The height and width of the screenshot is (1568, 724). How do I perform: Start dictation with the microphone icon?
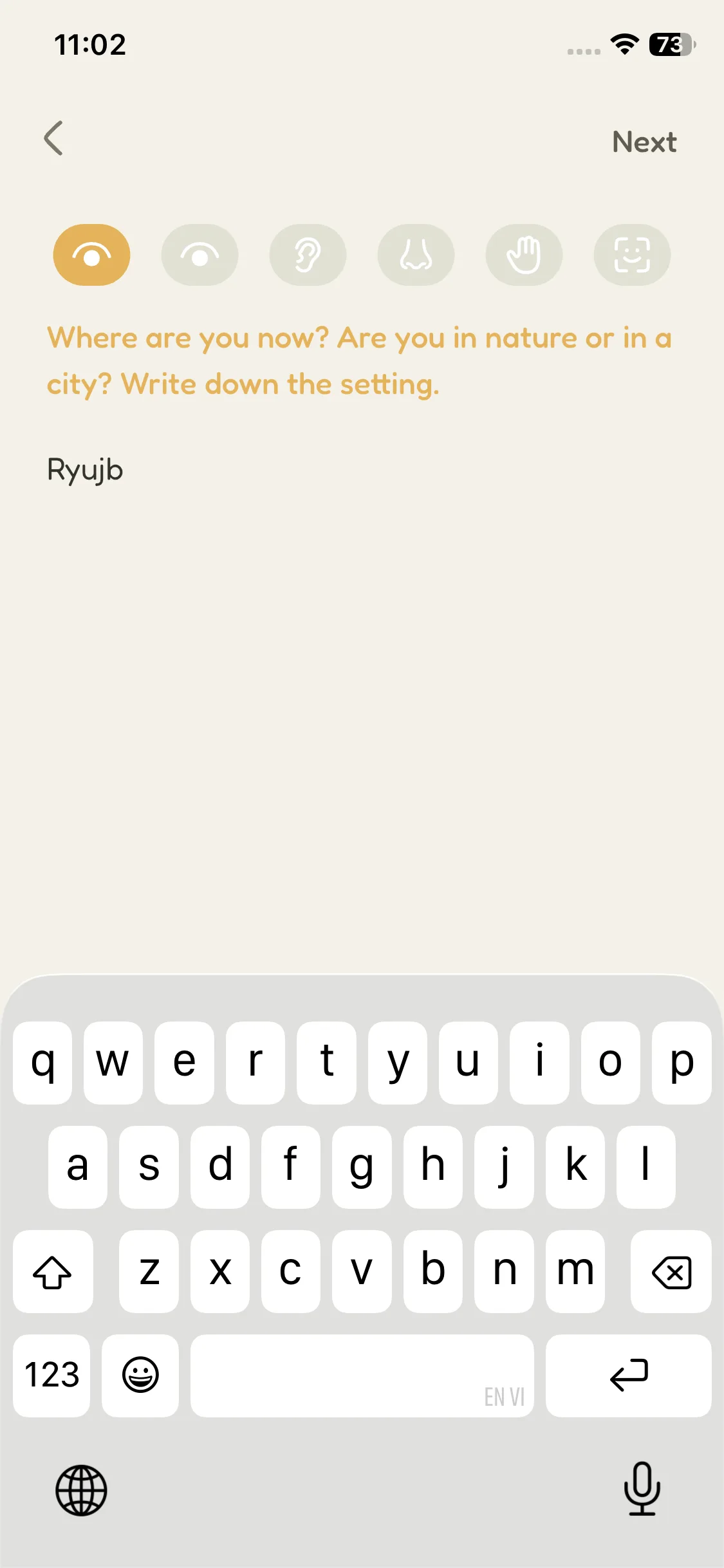[x=642, y=1489]
